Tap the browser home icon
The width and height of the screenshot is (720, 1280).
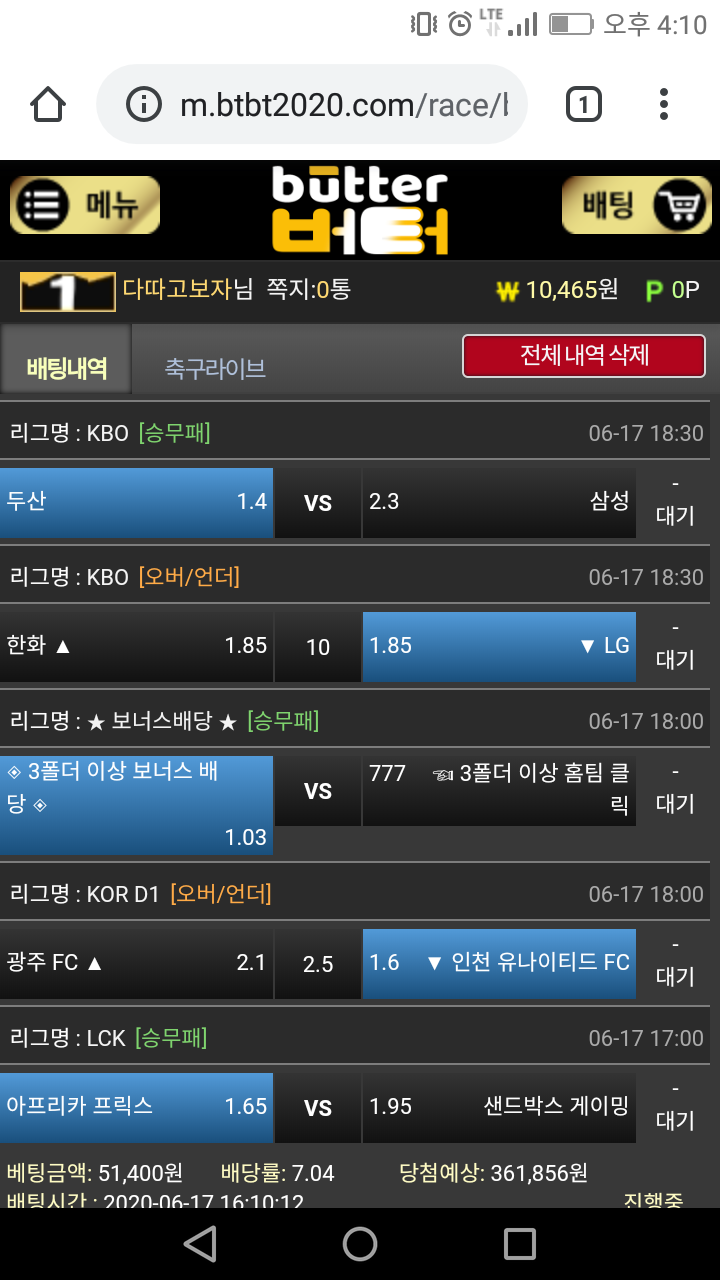(48, 105)
